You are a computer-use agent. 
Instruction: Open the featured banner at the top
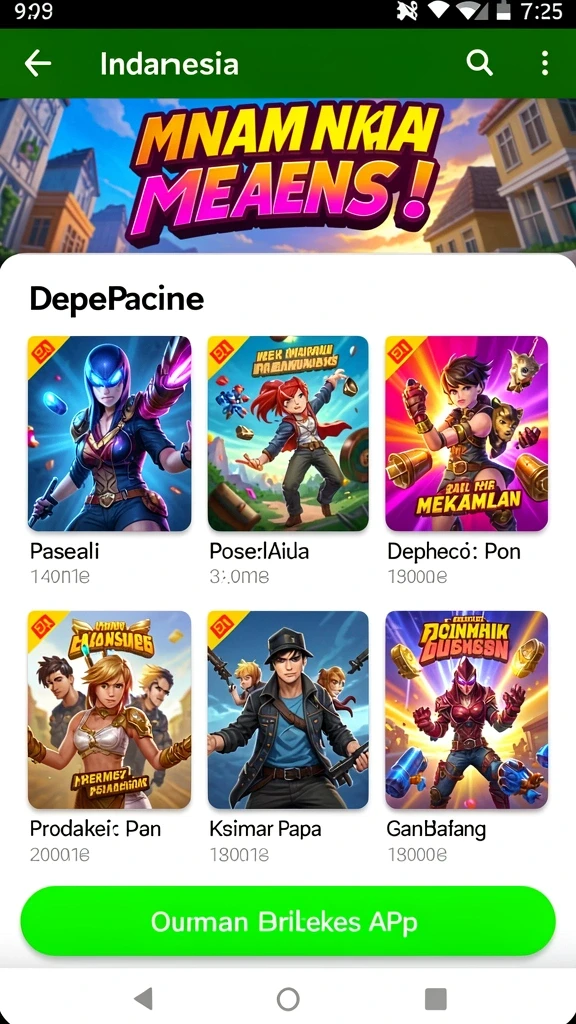click(288, 175)
